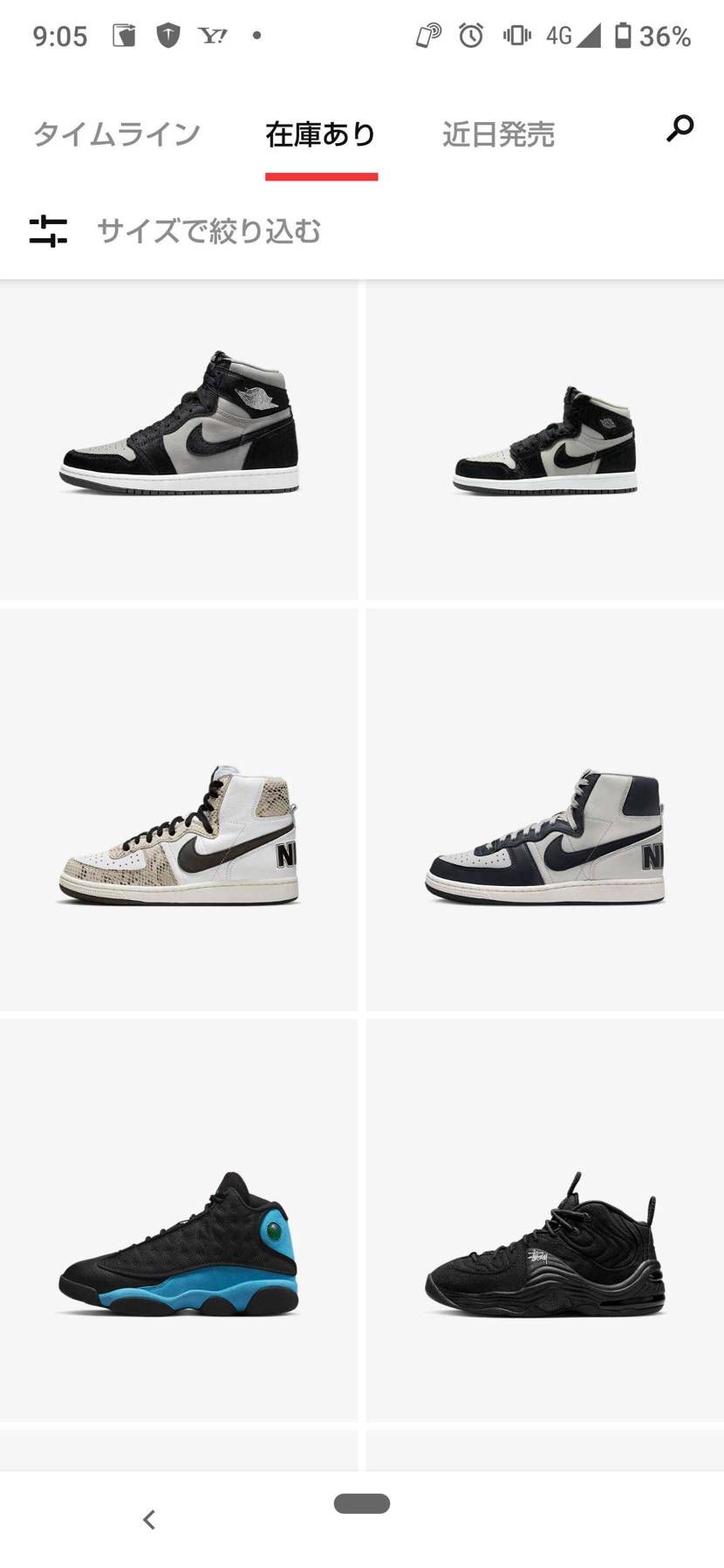Tap the home pill in navigation bar
This screenshot has height=1568, width=724.
[x=362, y=1503]
